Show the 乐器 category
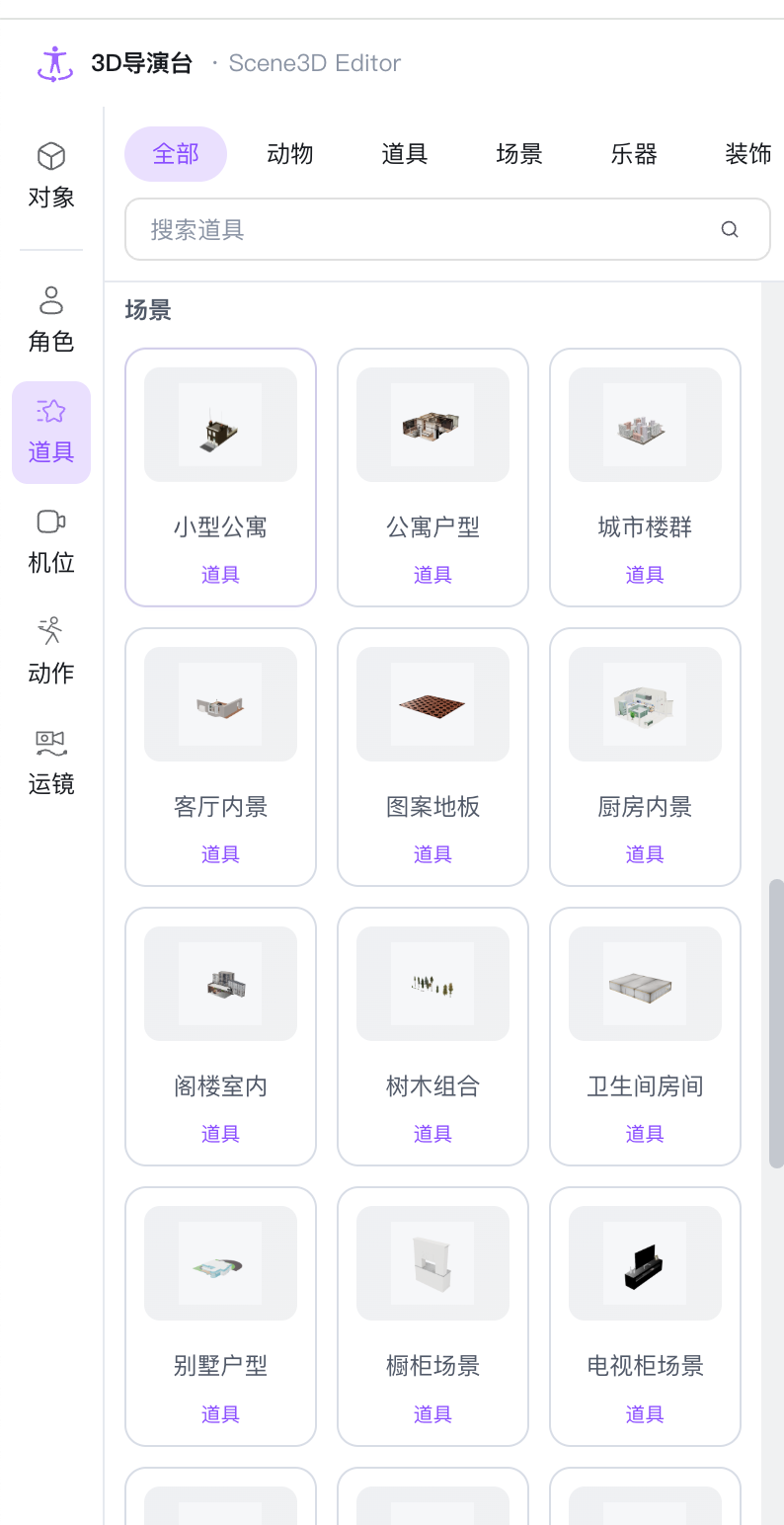Screen dimensions: 784x1525 (634, 154)
